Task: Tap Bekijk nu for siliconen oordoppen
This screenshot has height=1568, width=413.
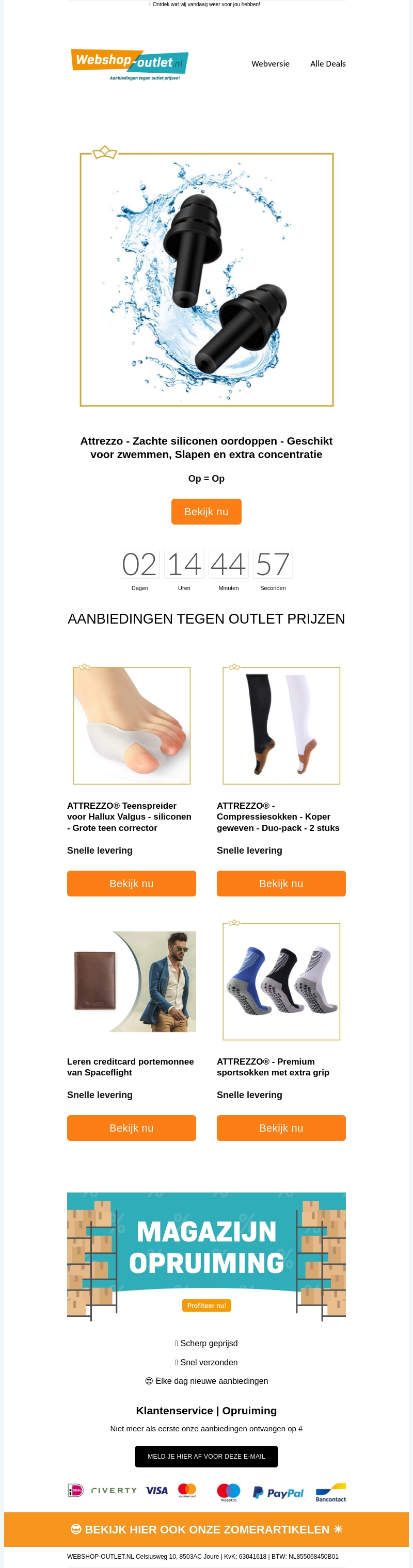Action: click(x=206, y=511)
